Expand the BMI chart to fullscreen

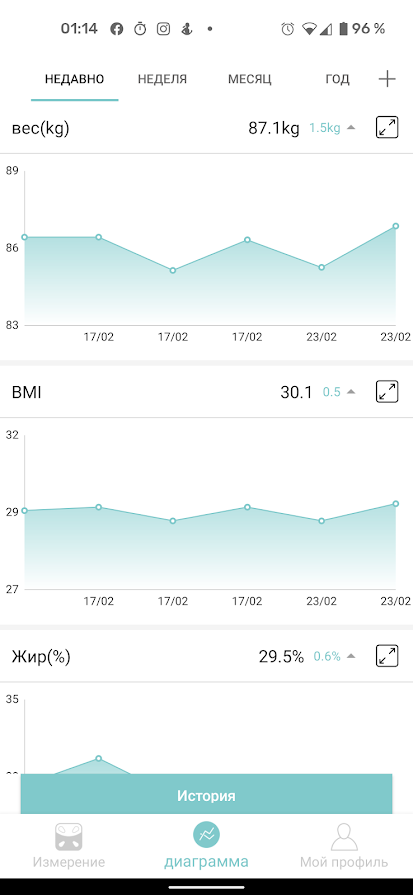pos(387,392)
